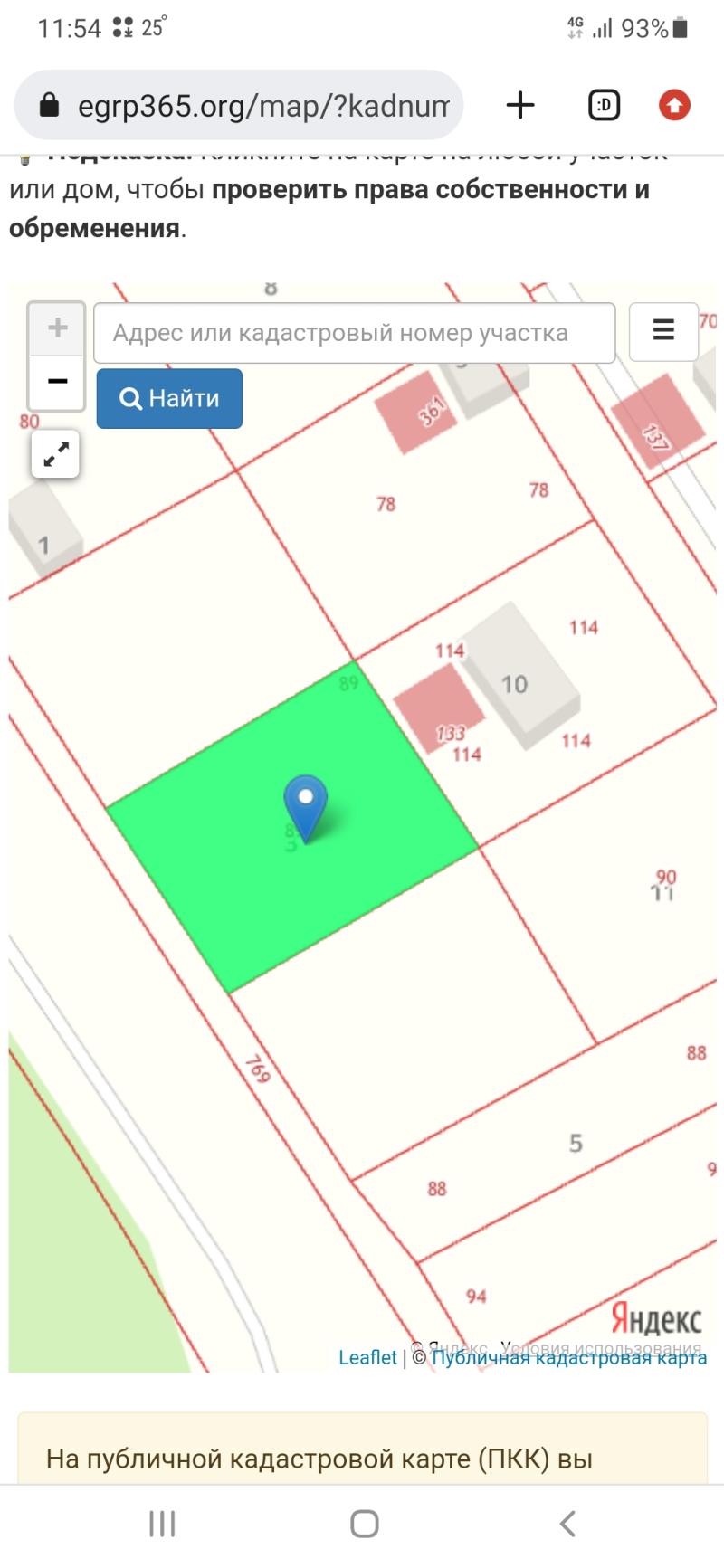Open a new browser tab

pyautogui.click(x=520, y=106)
